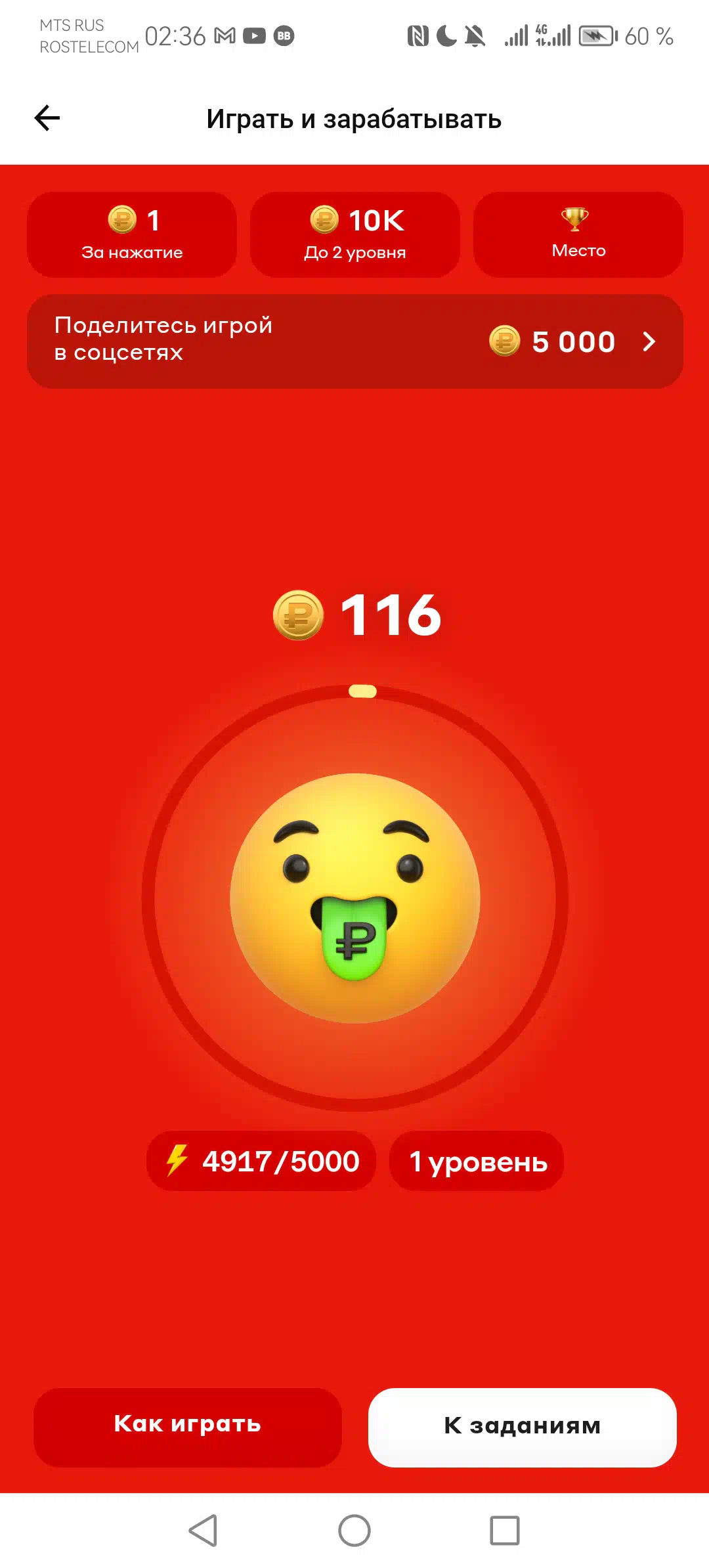Open the 'До 2 уровня' 10K card
Viewport: 709px width, 1568px height.
tap(355, 234)
